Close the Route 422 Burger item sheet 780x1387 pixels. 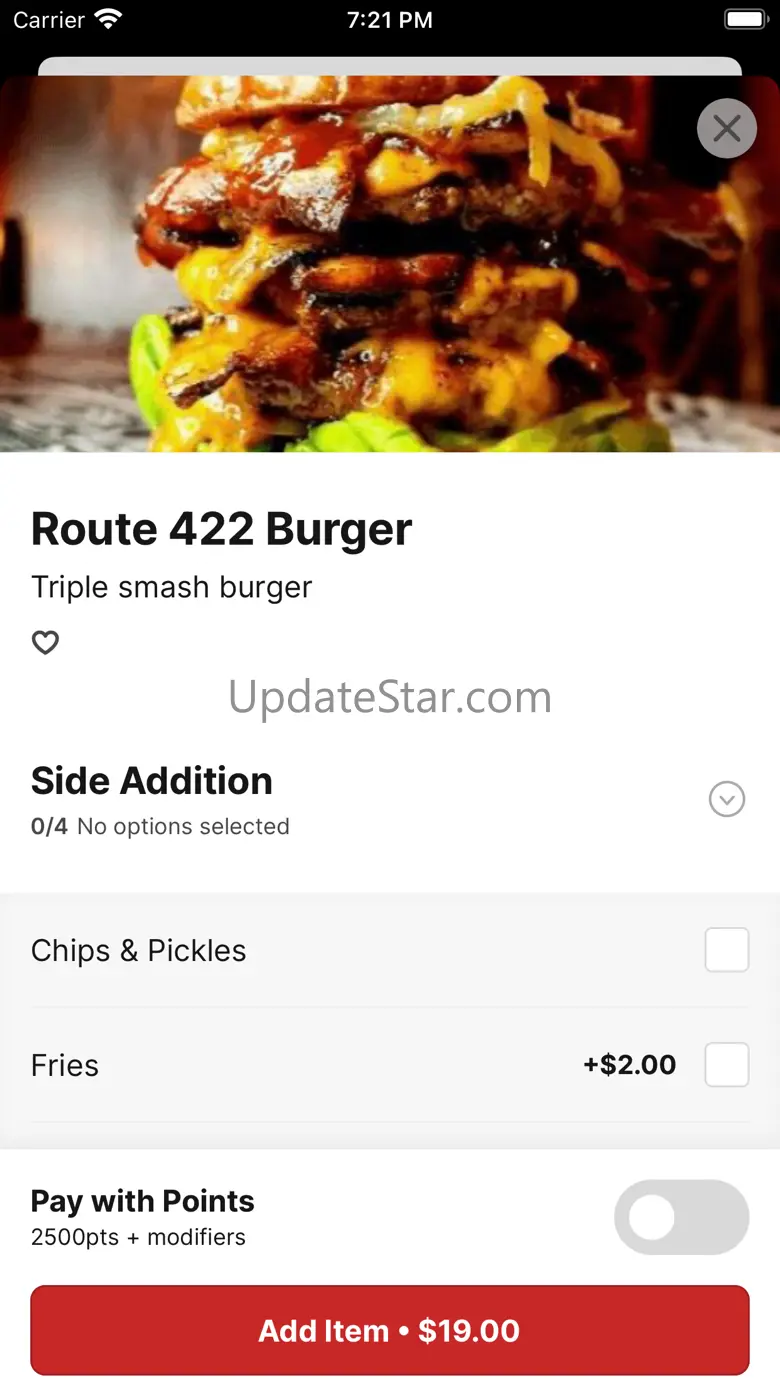727,128
